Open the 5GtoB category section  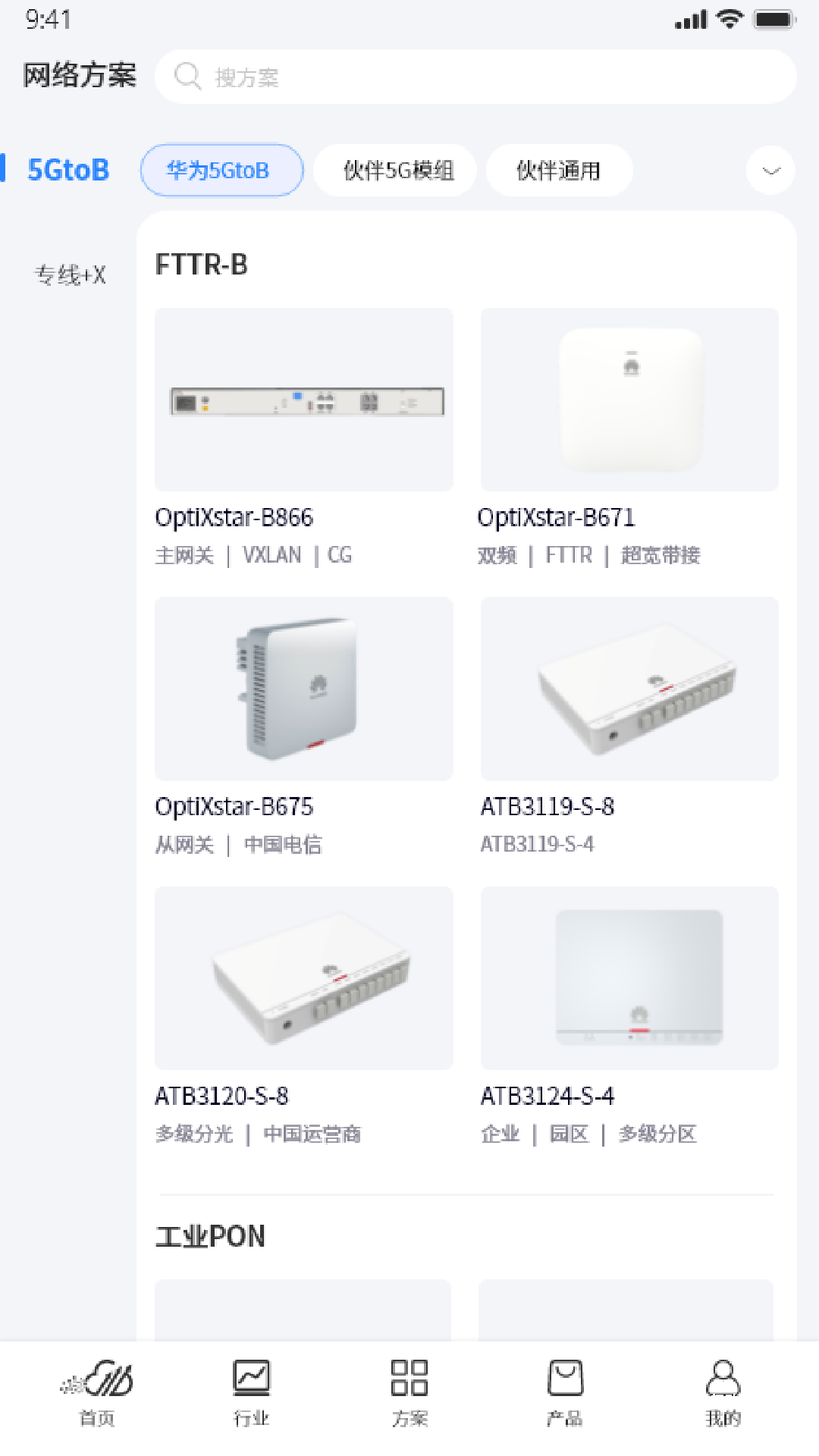tap(67, 169)
